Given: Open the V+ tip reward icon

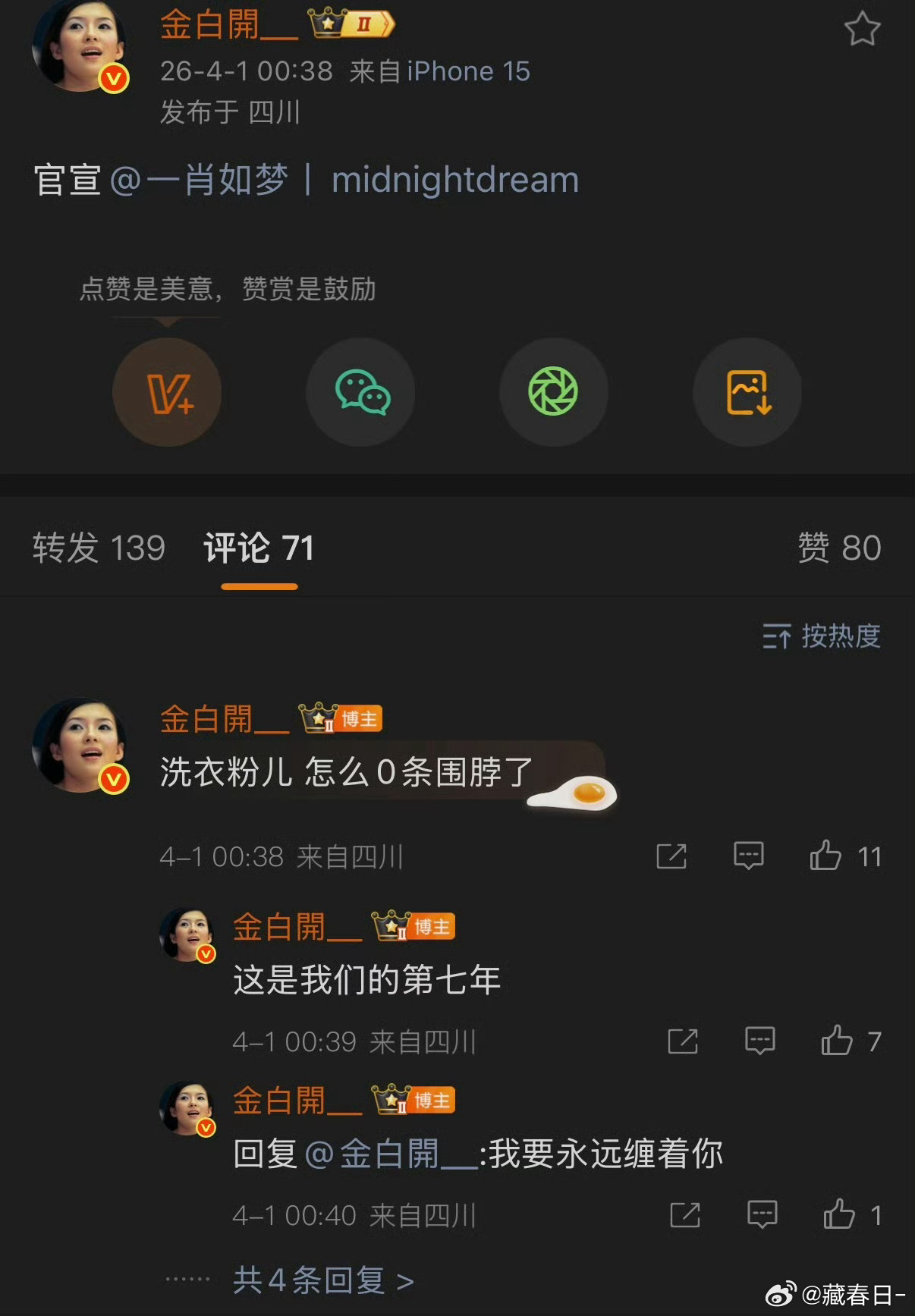Looking at the screenshot, I should coord(168,392).
